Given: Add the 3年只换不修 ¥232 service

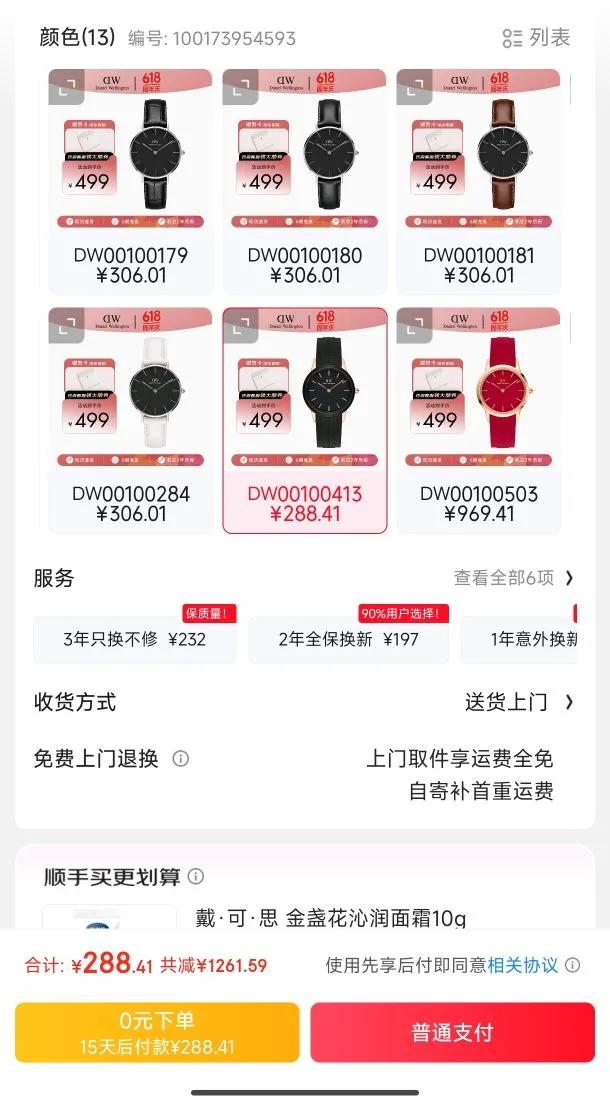Looking at the screenshot, I should click(x=134, y=640).
